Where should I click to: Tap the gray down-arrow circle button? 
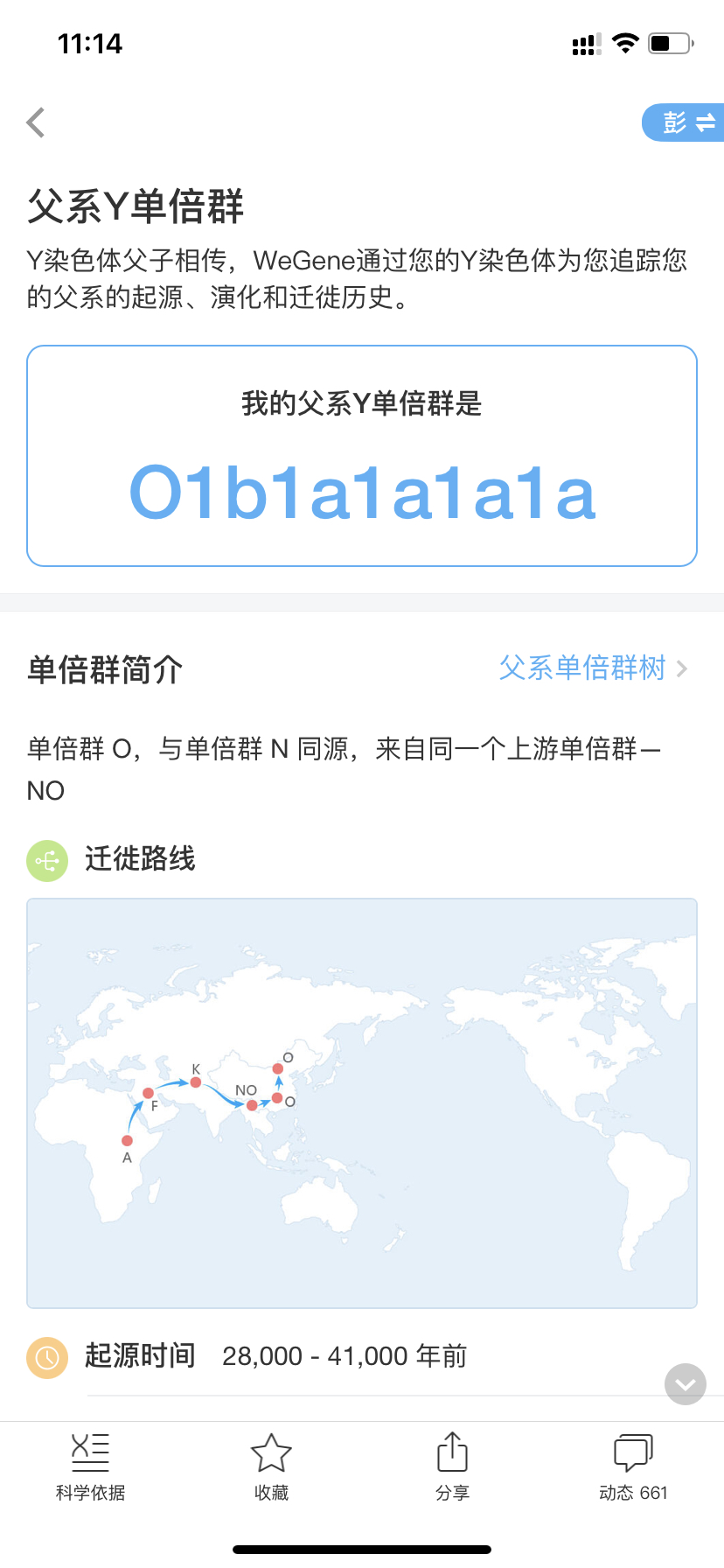pyautogui.click(x=686, y=1384)
